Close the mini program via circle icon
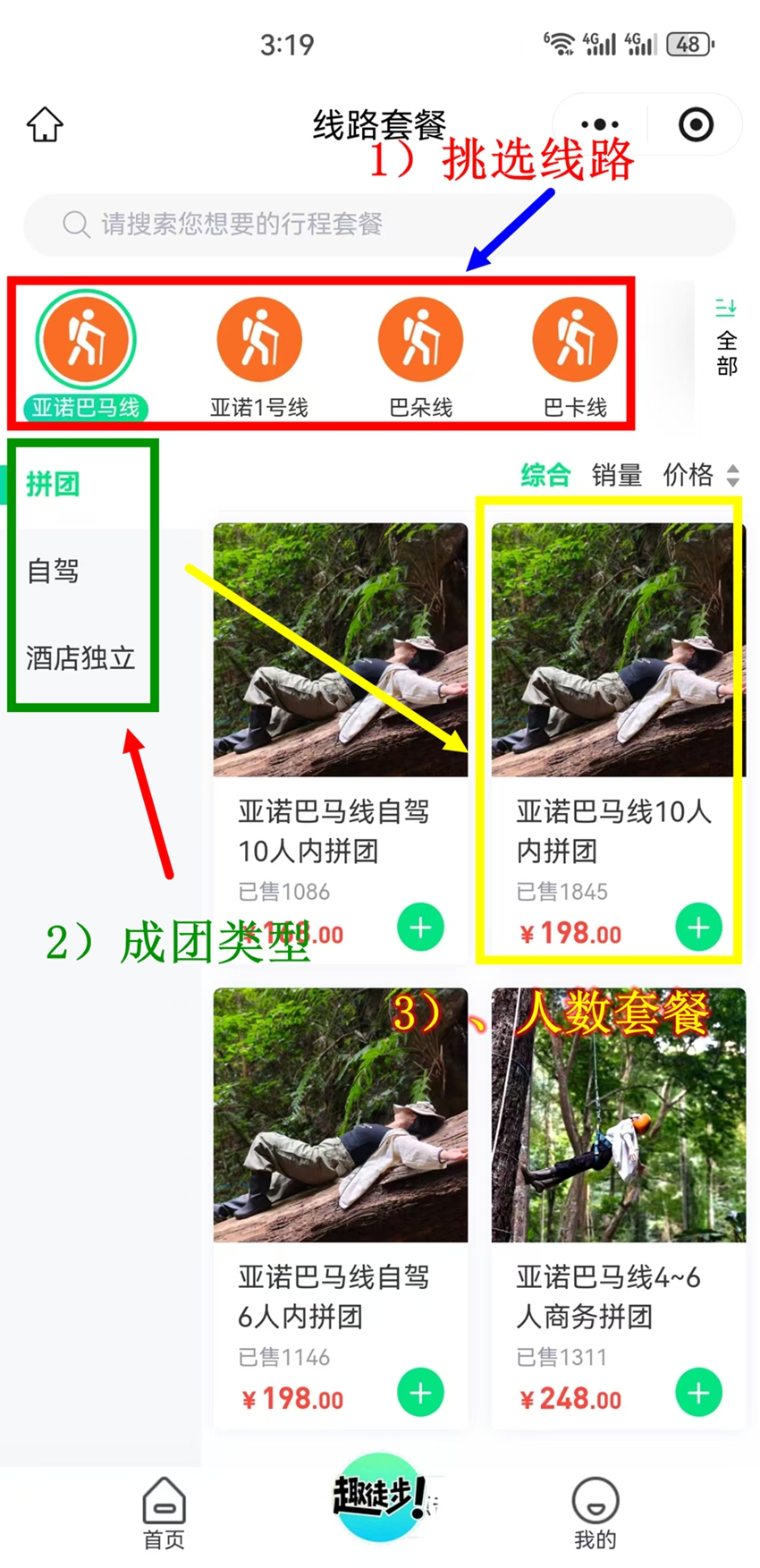Image resolution: width=760 pixels, height=1568 pixels. [x=696, y=124]
